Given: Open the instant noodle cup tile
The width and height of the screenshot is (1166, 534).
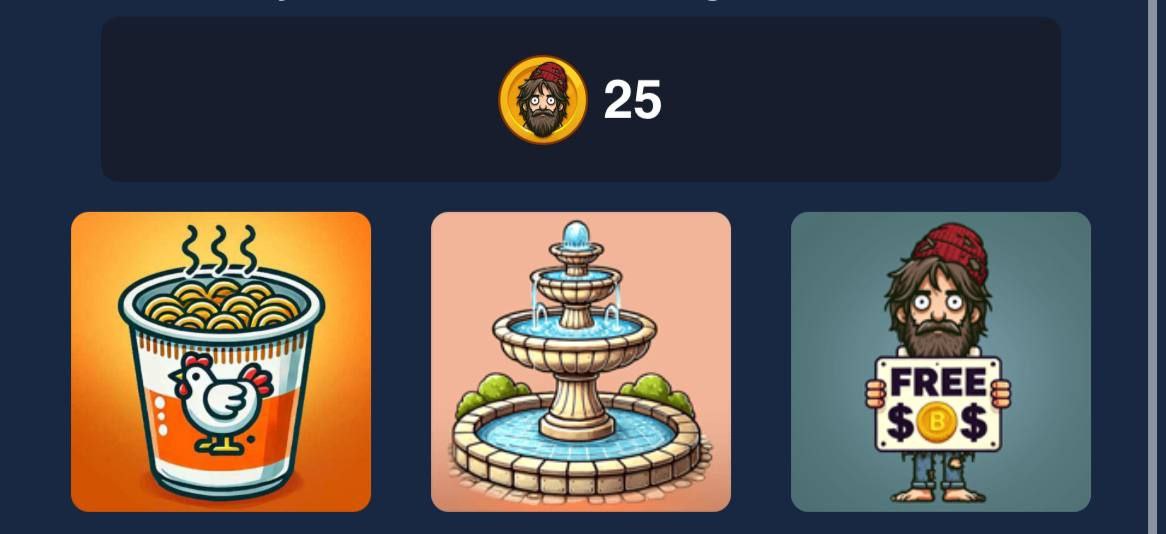Looking at the screenshot, I should point(221,362).
